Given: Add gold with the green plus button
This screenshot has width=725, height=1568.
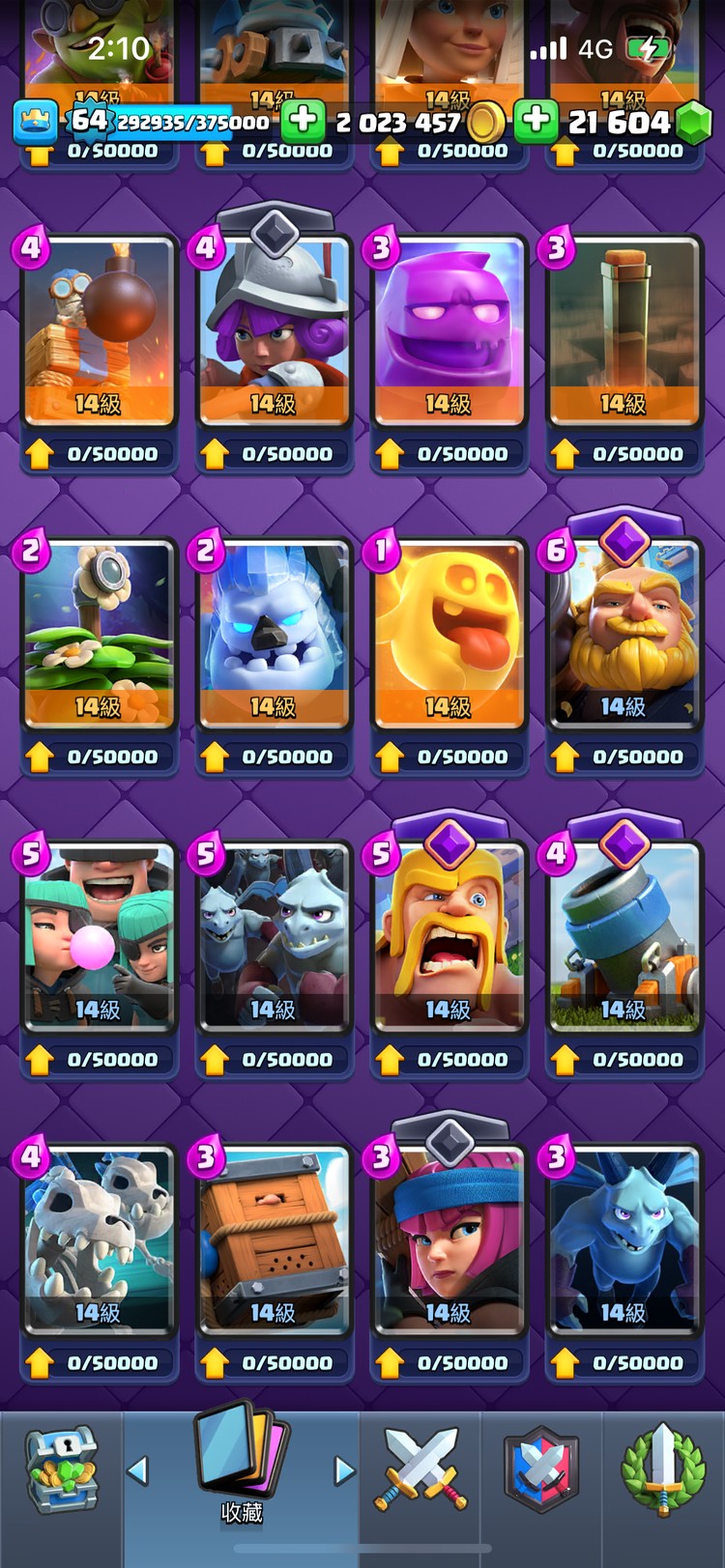Looking at the screenshot, I should coord(303,121).
